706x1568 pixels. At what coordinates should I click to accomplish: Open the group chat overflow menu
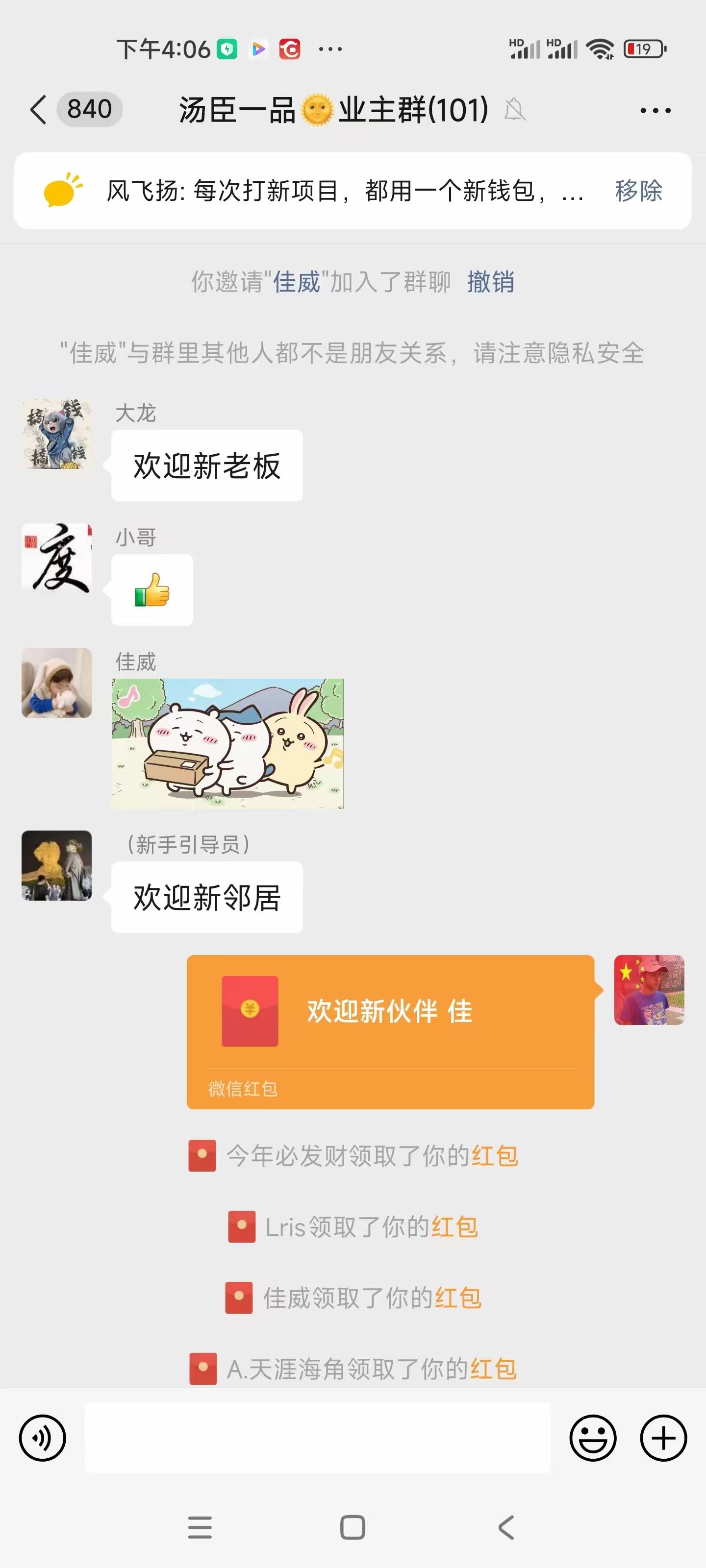655,111
